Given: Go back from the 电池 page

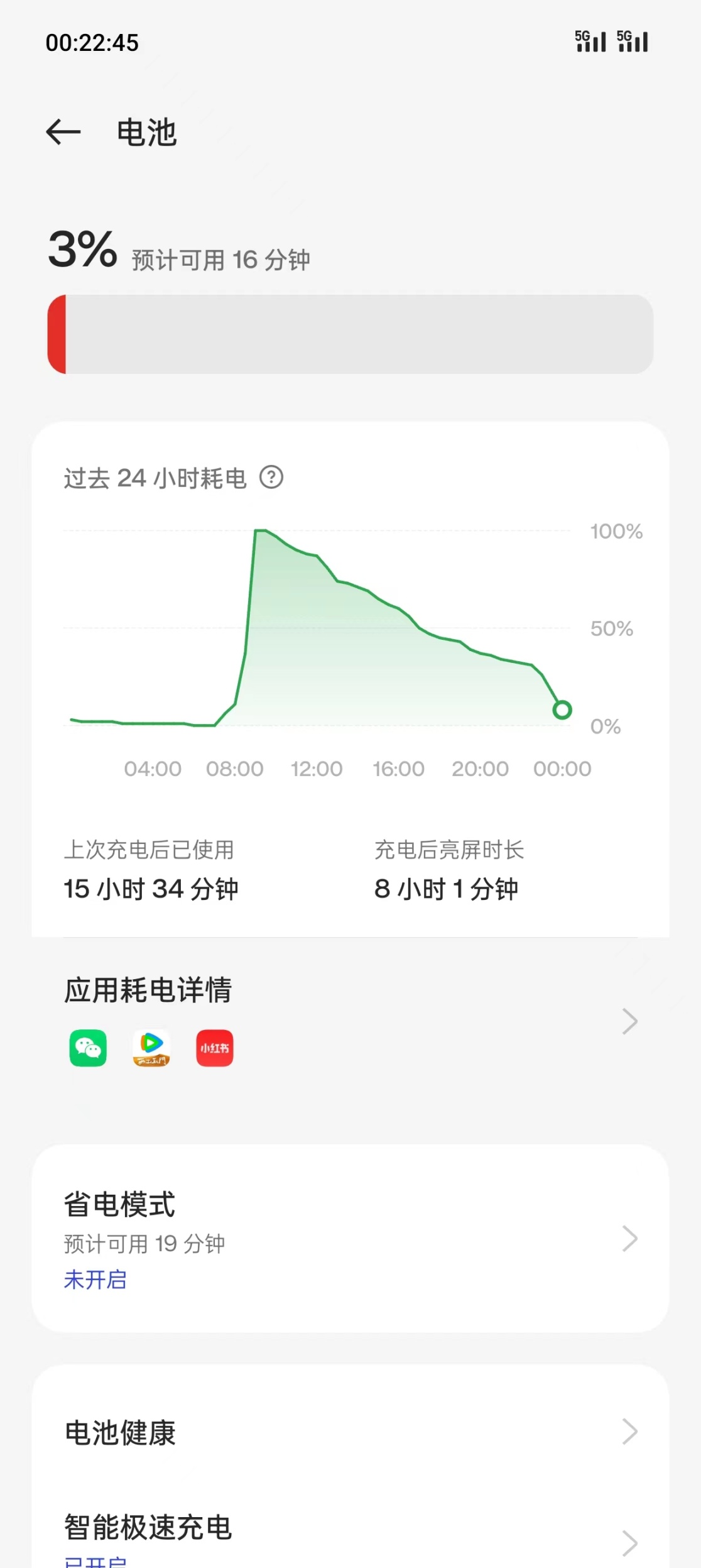Looking at the screenshot, I should tap(63, 132).
